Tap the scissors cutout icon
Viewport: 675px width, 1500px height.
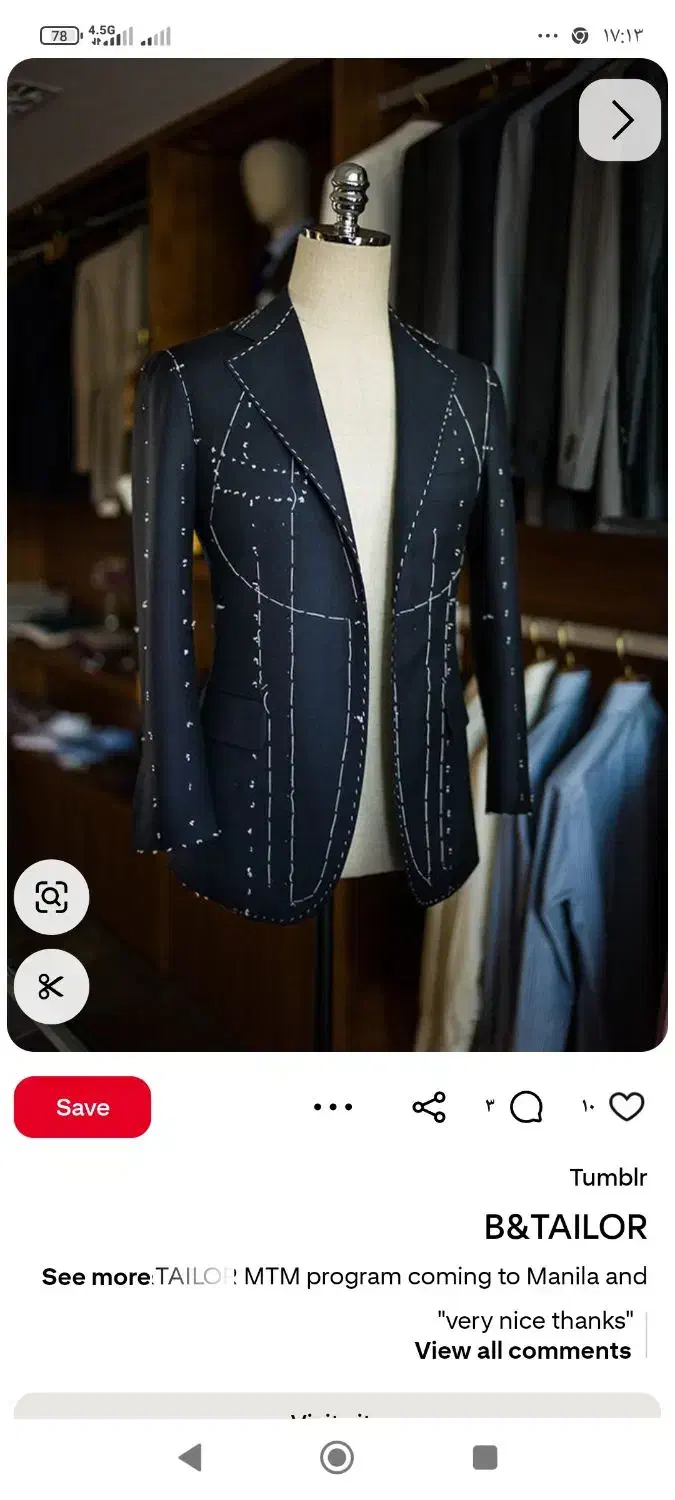[x=51, y=987]
